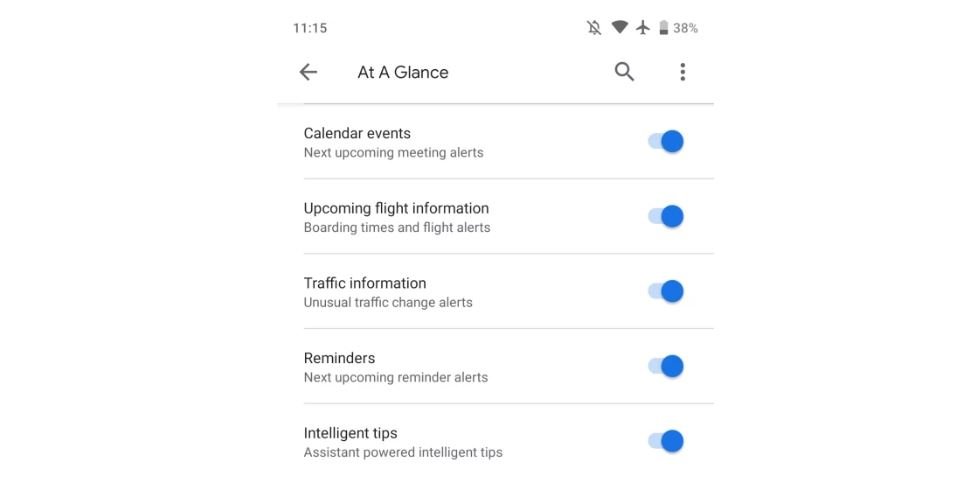Disable Calendar events alerts
The width and height of the screenshot is (966, 494).
(x=666, y=142)
